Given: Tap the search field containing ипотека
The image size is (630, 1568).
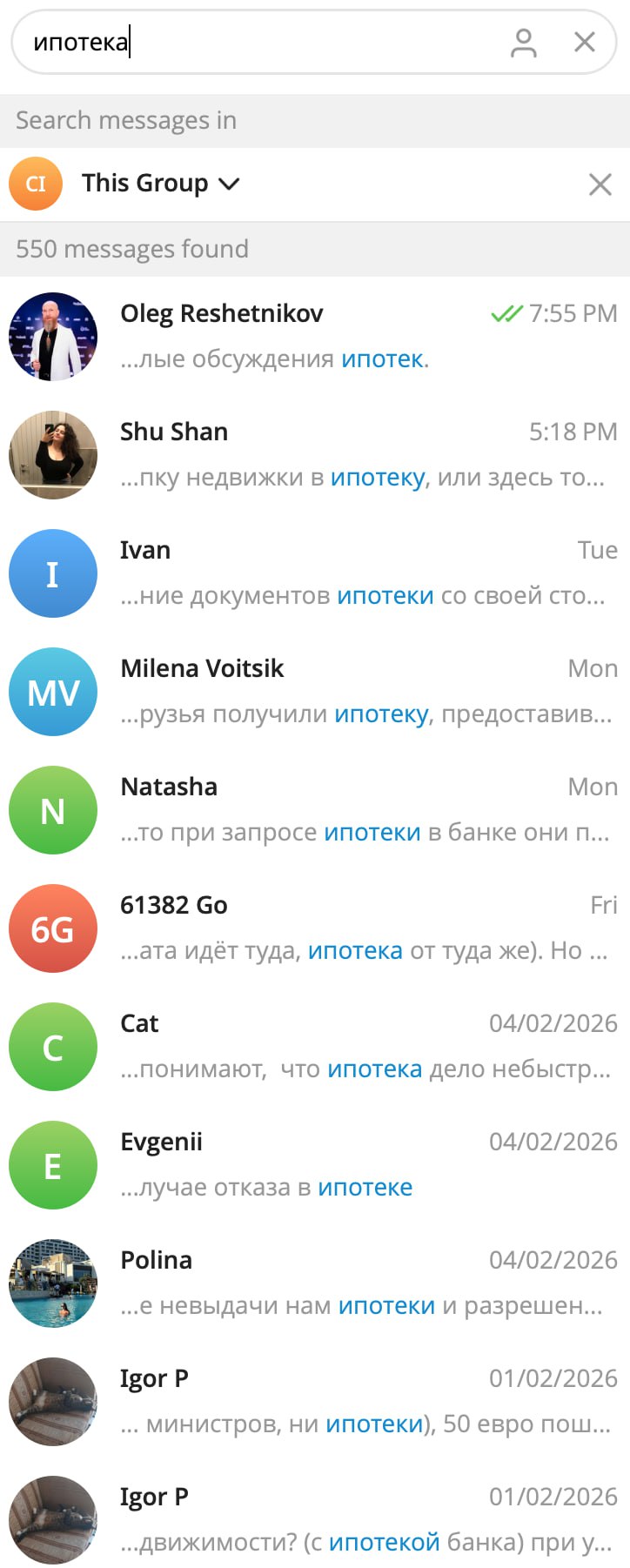Looking at the screenshot, I should coord(261,42).
